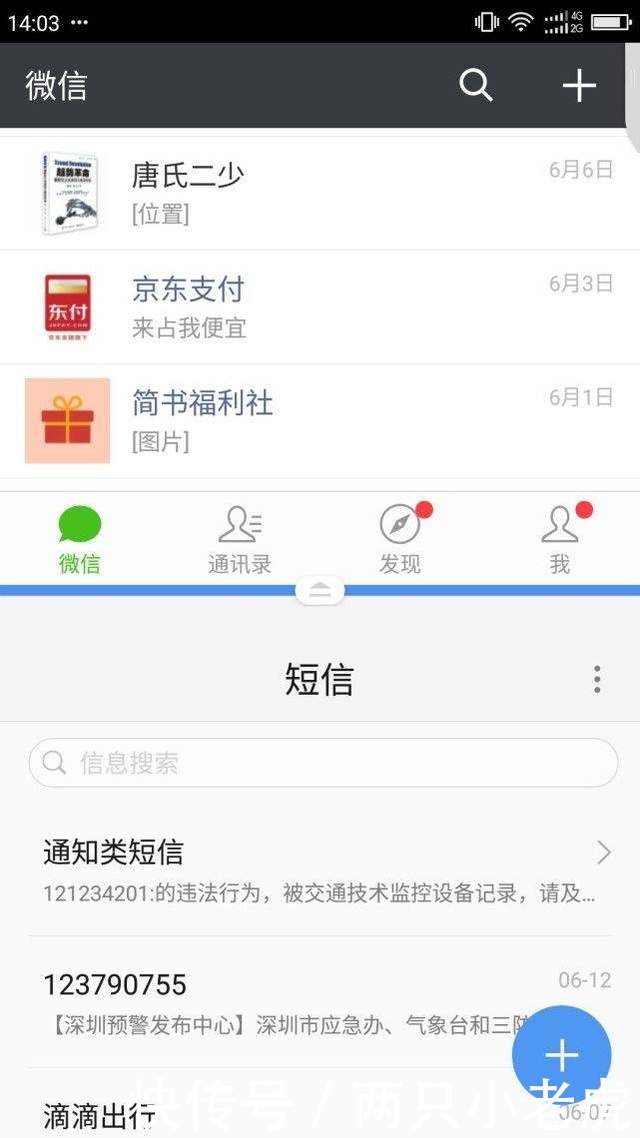
Task: Open the 简书福利社 conversation
Action: (320, 422)
